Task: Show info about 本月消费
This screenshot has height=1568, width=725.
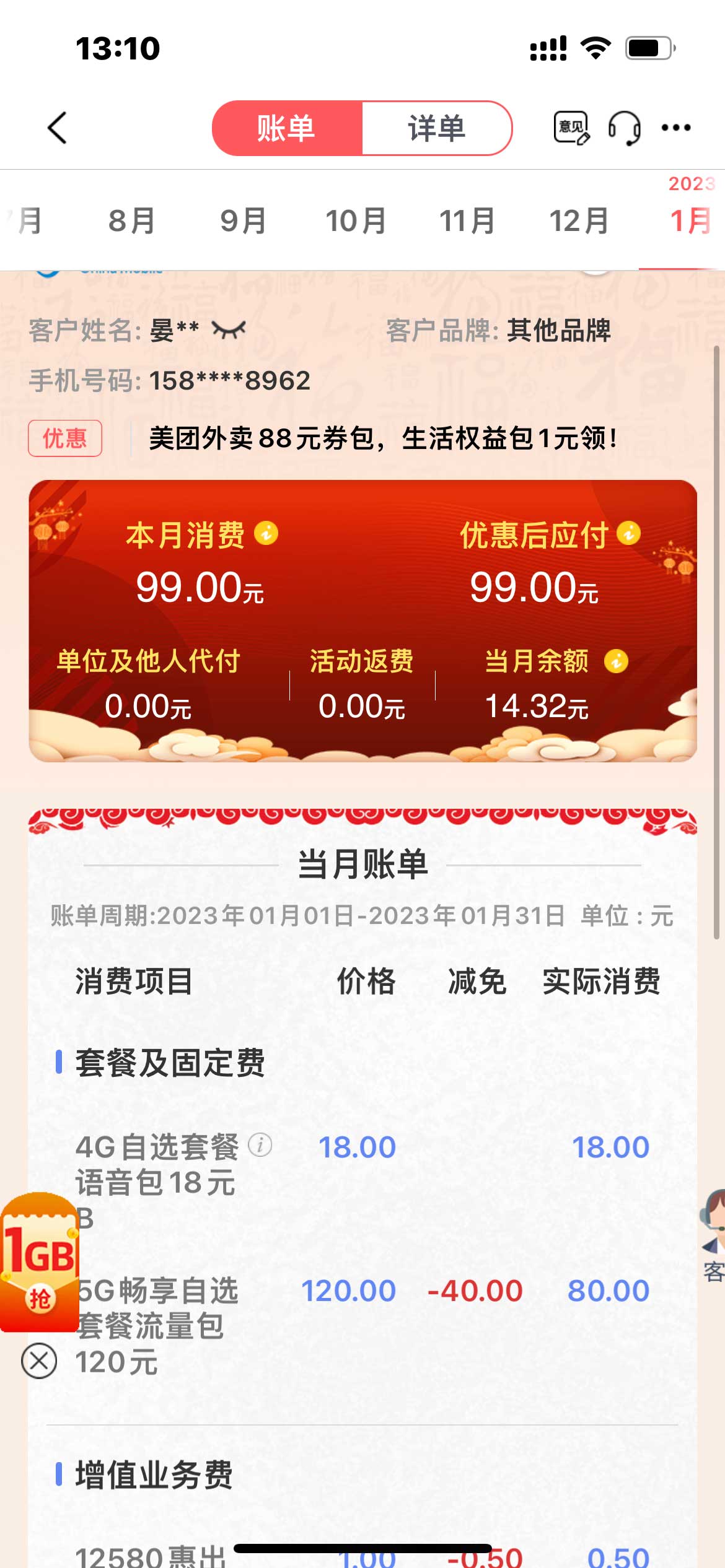Action: 266,533
